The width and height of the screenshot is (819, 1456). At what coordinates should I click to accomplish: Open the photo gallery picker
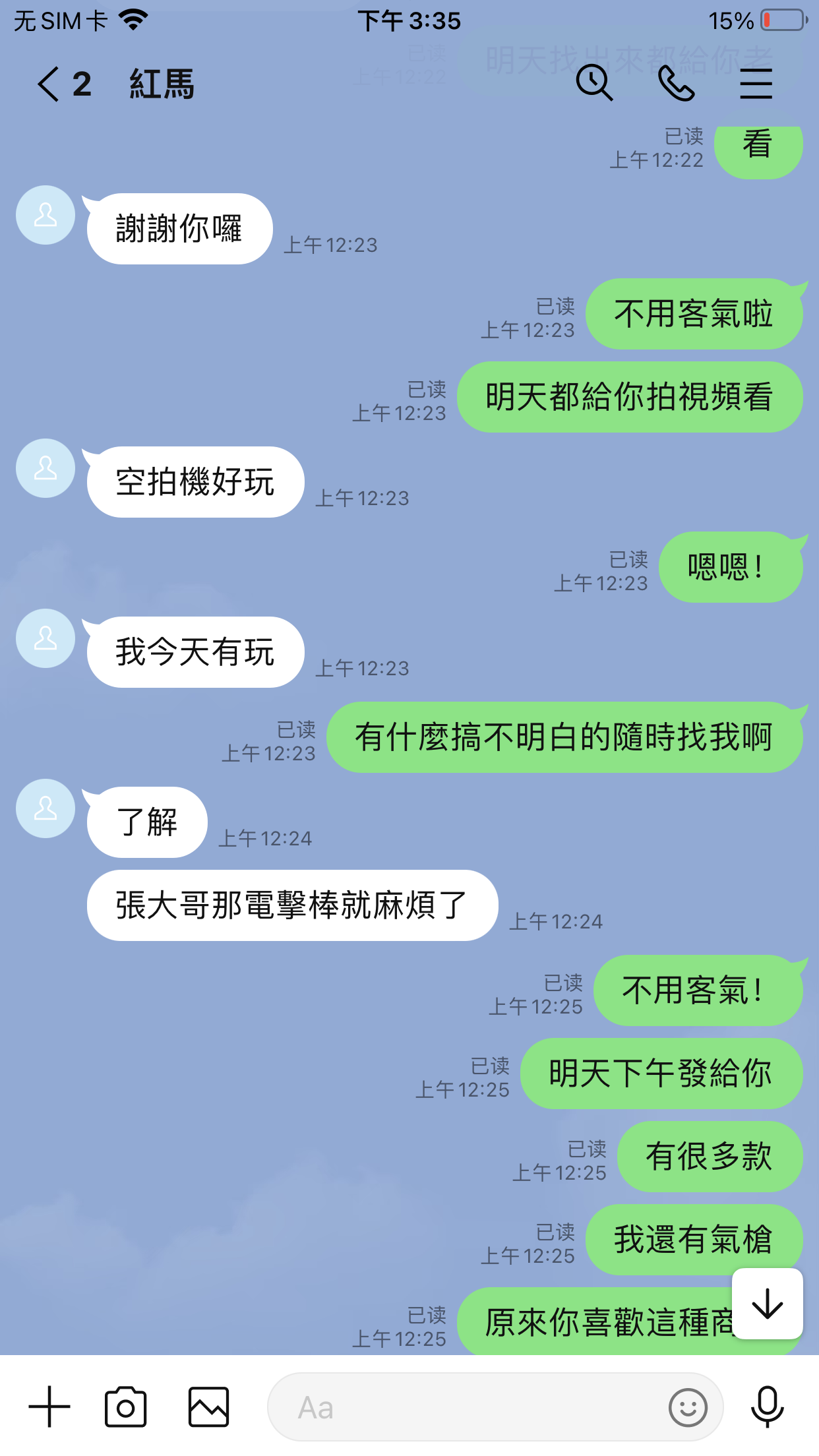(x=208, y=1408)
